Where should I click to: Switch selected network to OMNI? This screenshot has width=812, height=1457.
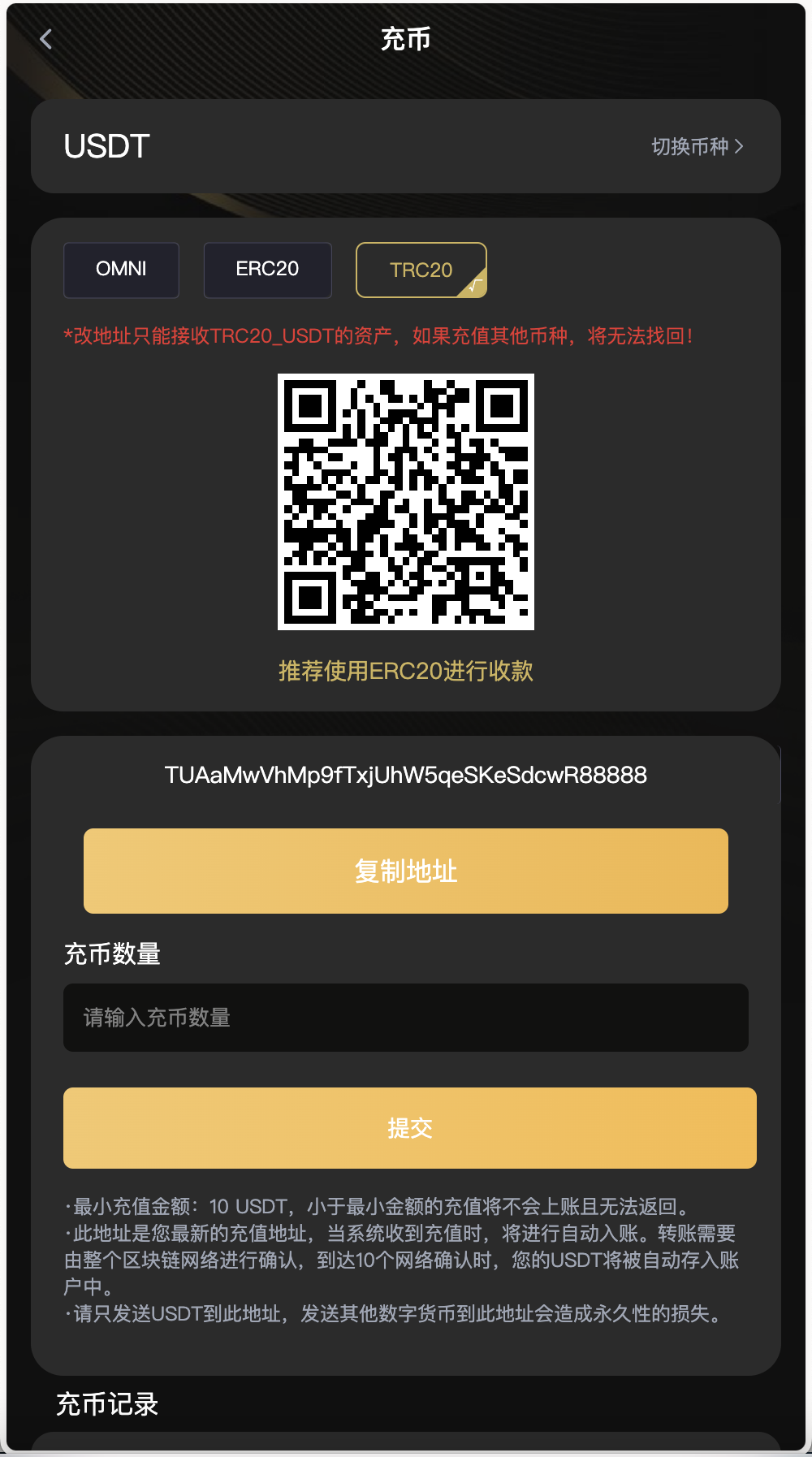[121, 270]
